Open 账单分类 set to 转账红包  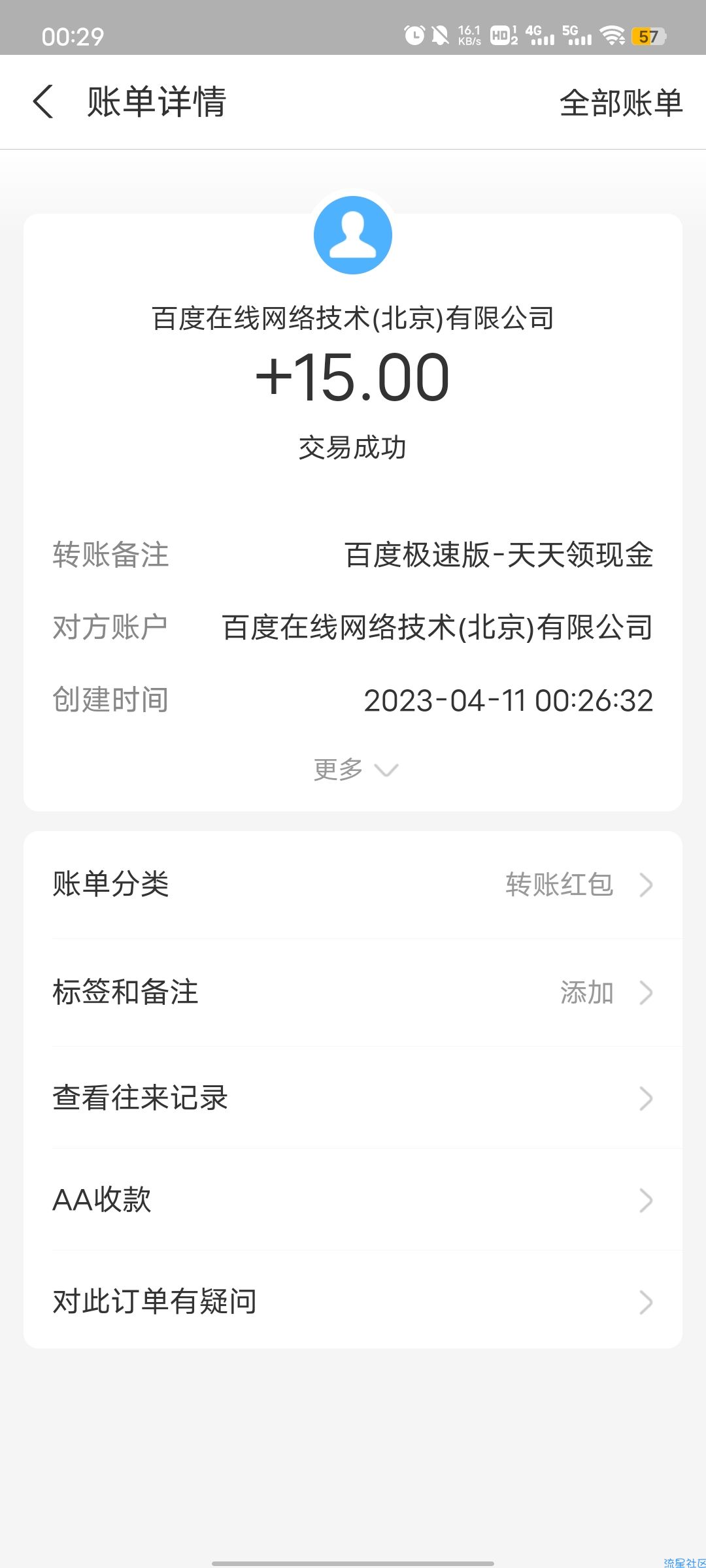pyautogui.click(x=353, y=885)
